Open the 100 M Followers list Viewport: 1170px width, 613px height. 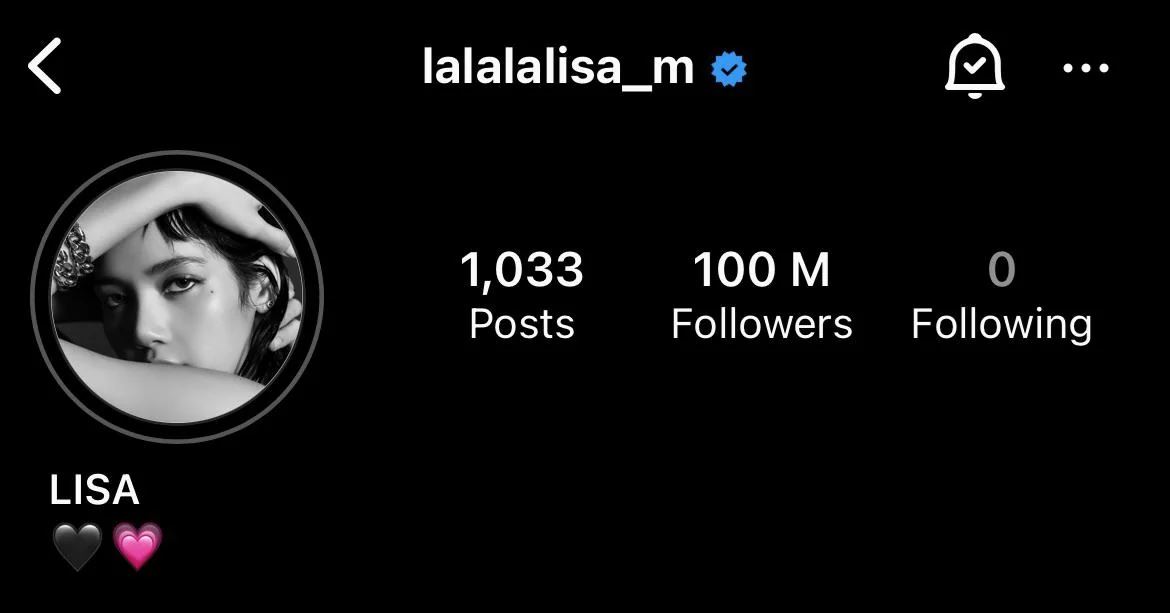pyautogui.click(x=761, y=296)
